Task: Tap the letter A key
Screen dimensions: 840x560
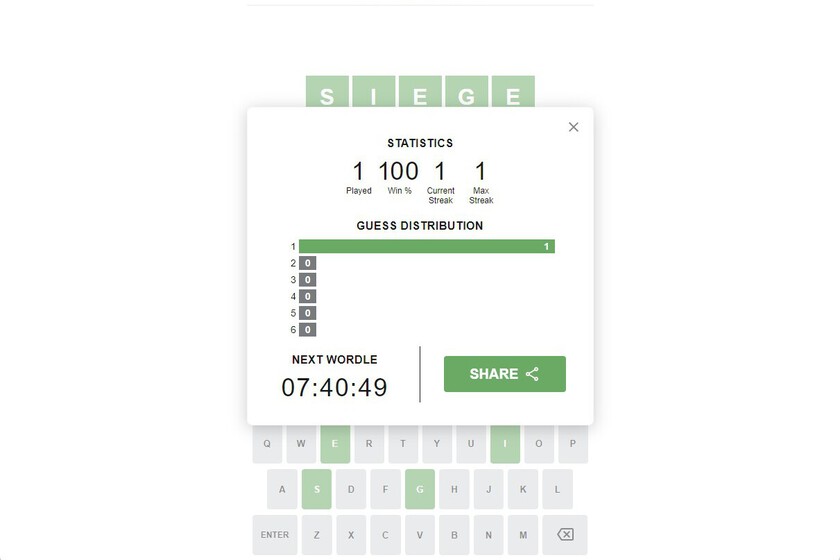Action: (282, 490)
